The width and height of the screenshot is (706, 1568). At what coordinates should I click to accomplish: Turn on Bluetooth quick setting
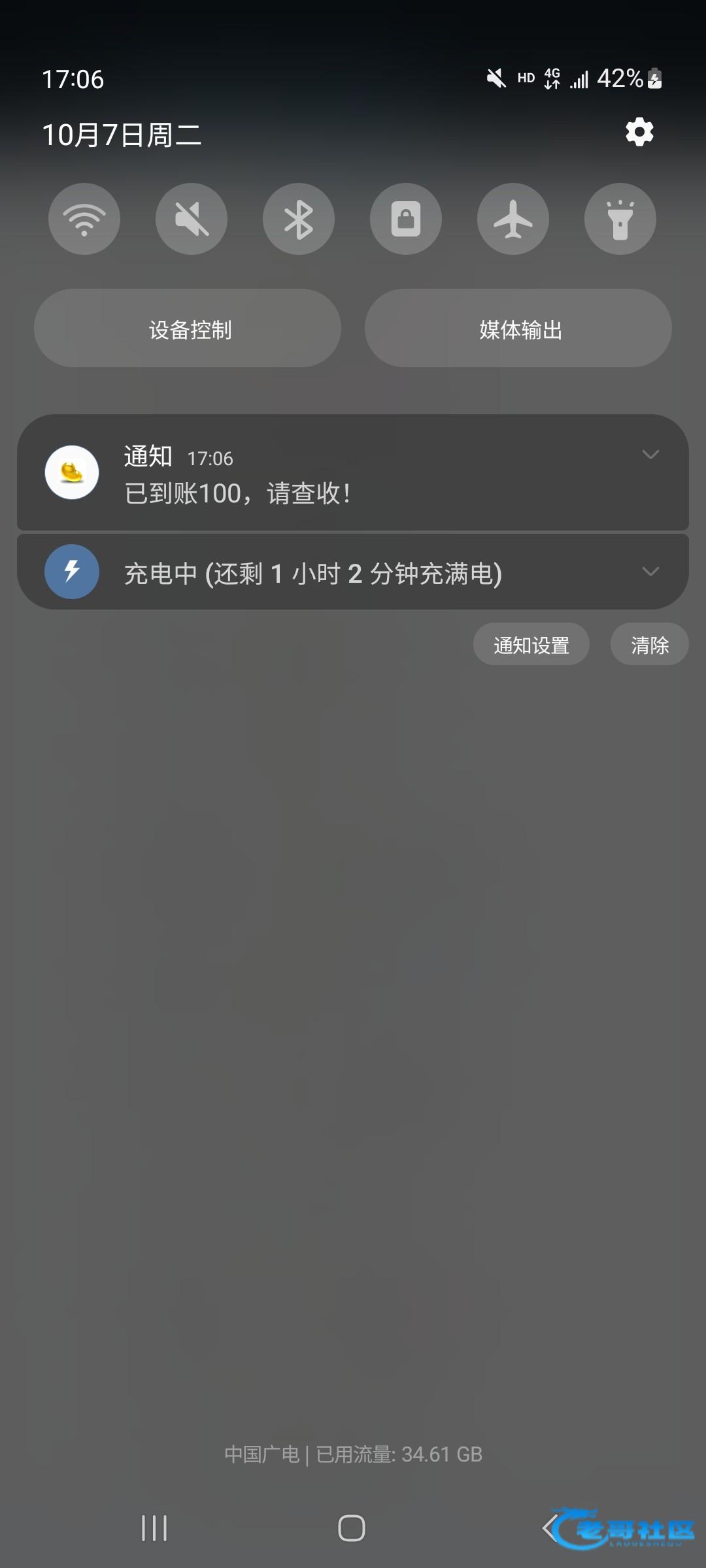point(299,219)
